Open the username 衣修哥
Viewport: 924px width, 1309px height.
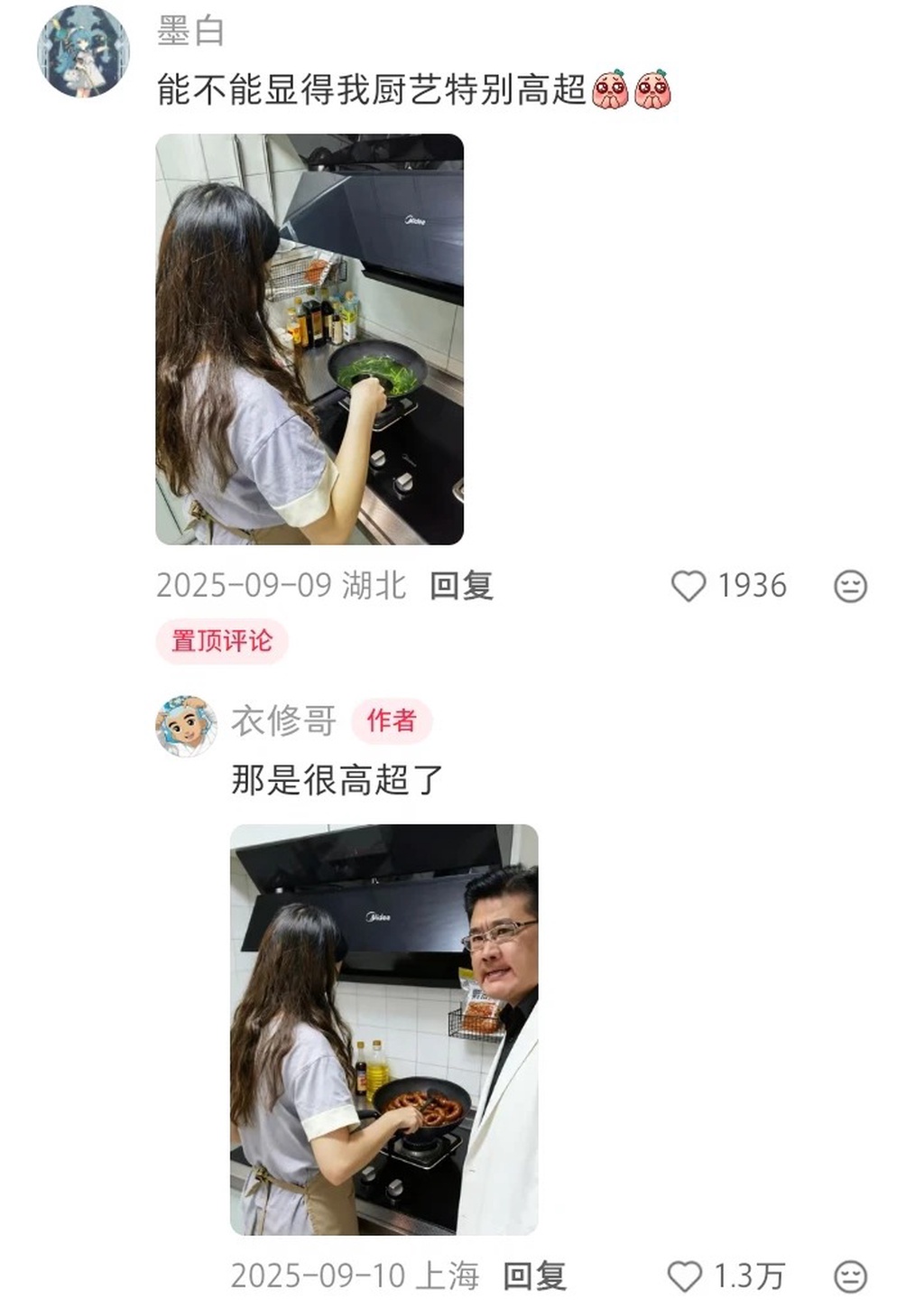click(x=283, y=721)
